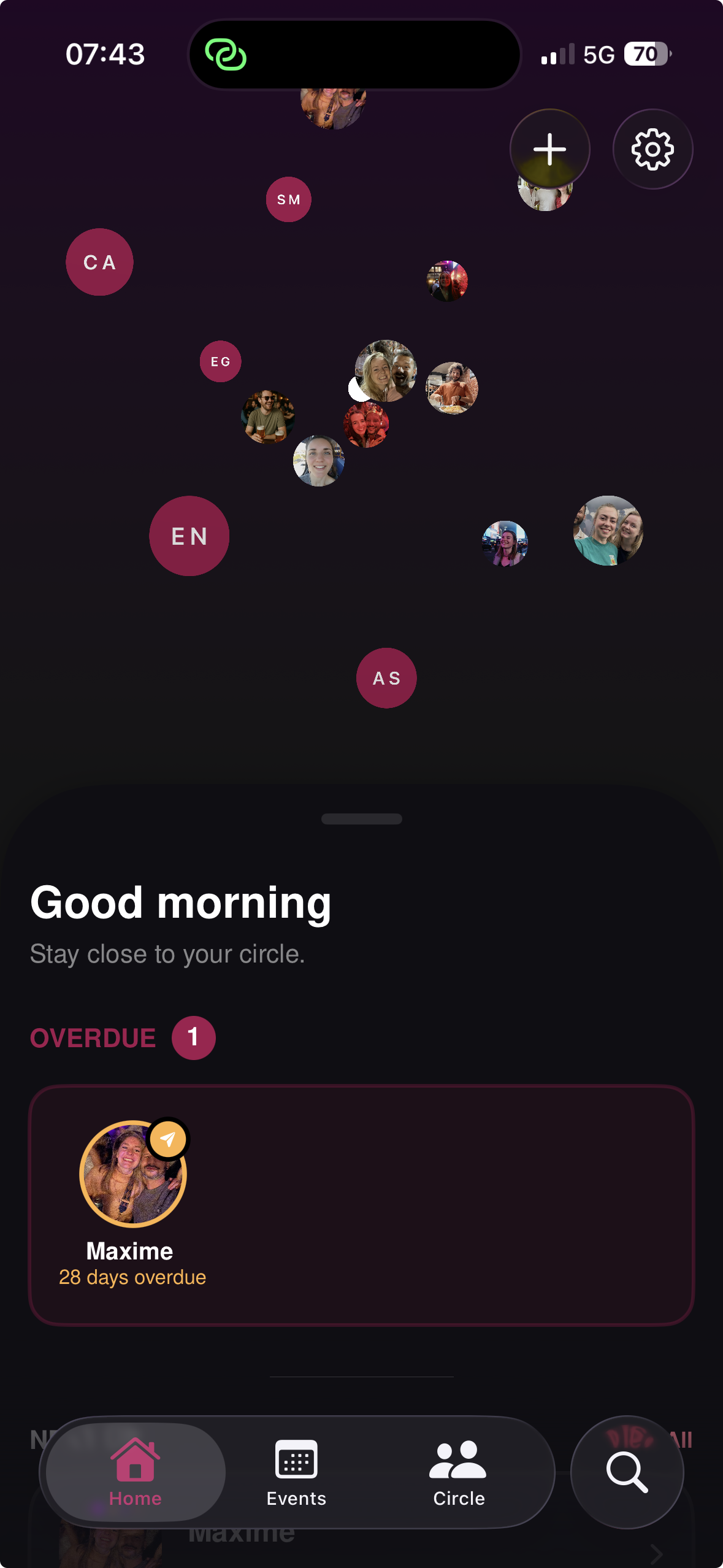Screen dimensions: 723x1568
Task: Open the search magnifier button
Action: click(x=627, y=1472)
